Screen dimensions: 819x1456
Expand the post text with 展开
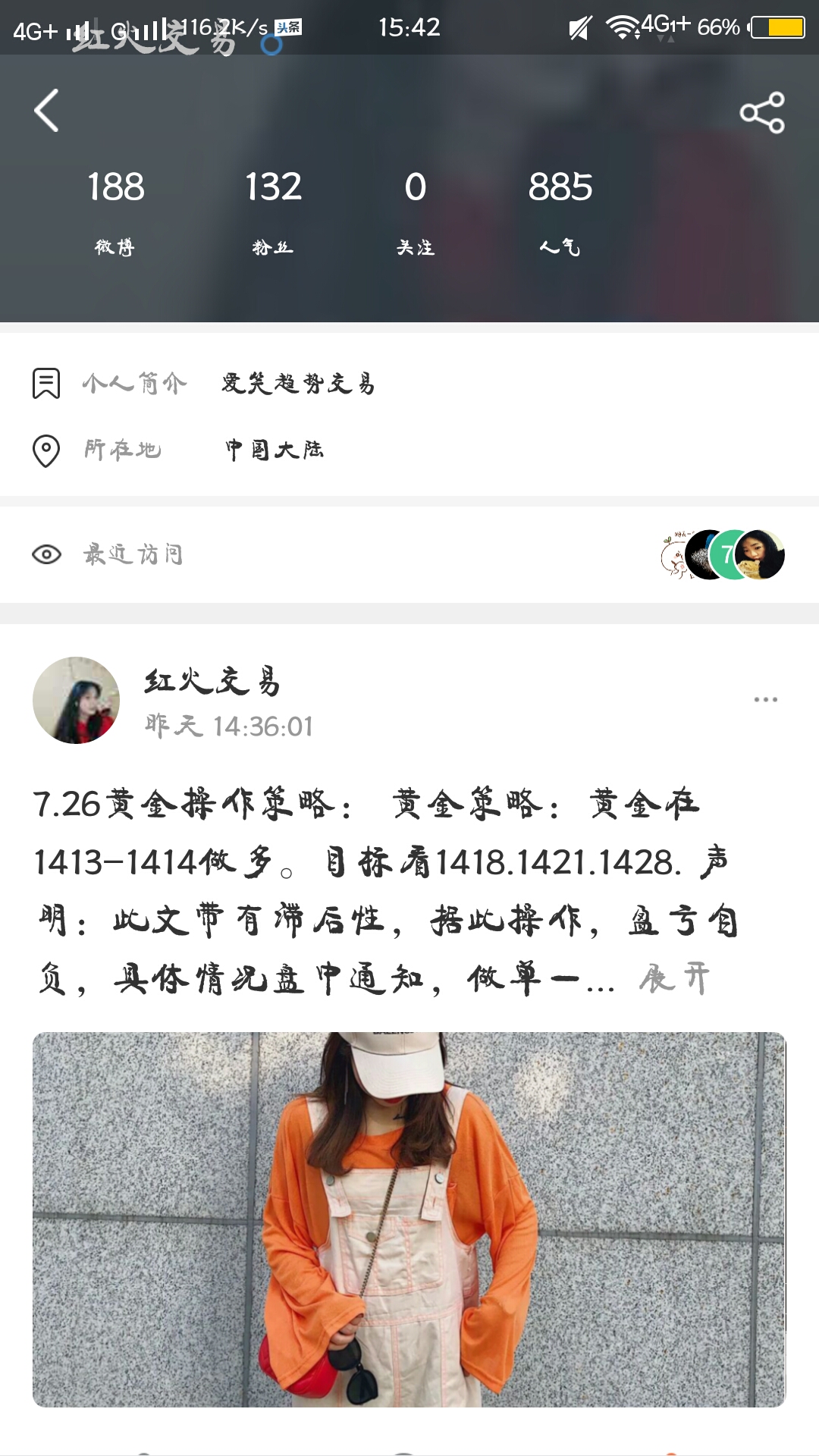pyautogui.click(x=675, y=978)
